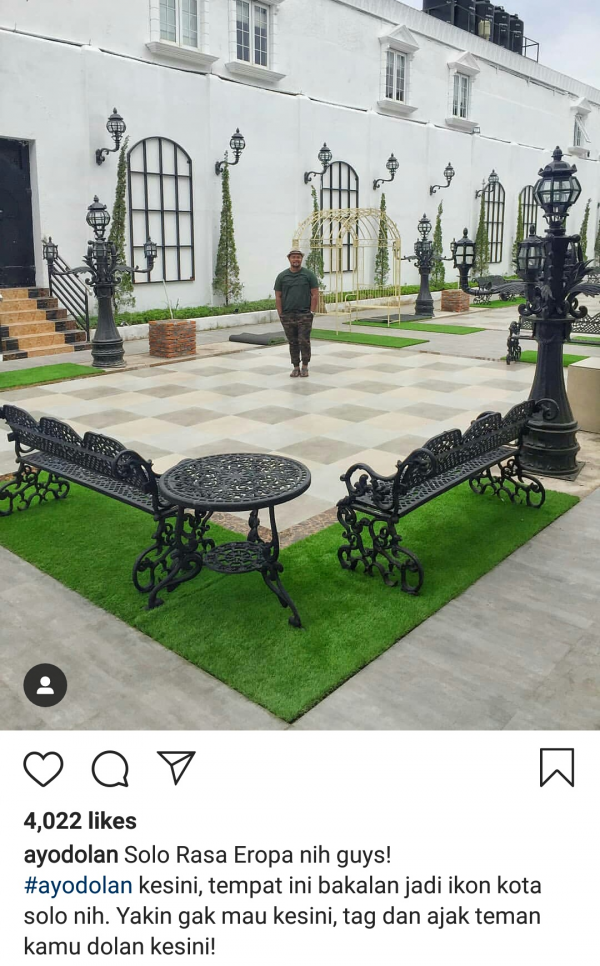600x966 pixels.
Task: Open comments on the post
Action: (110, 768)
